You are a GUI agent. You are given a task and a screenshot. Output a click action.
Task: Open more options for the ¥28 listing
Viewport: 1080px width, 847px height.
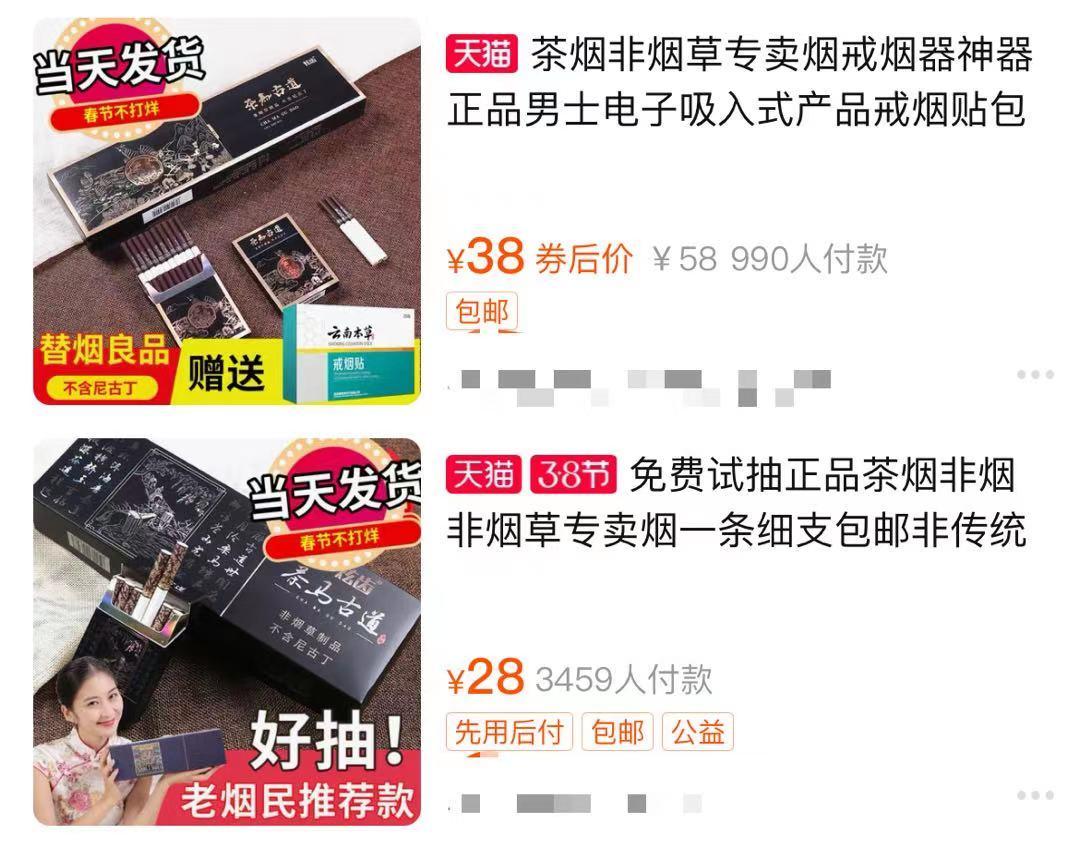click(1035, 795)
